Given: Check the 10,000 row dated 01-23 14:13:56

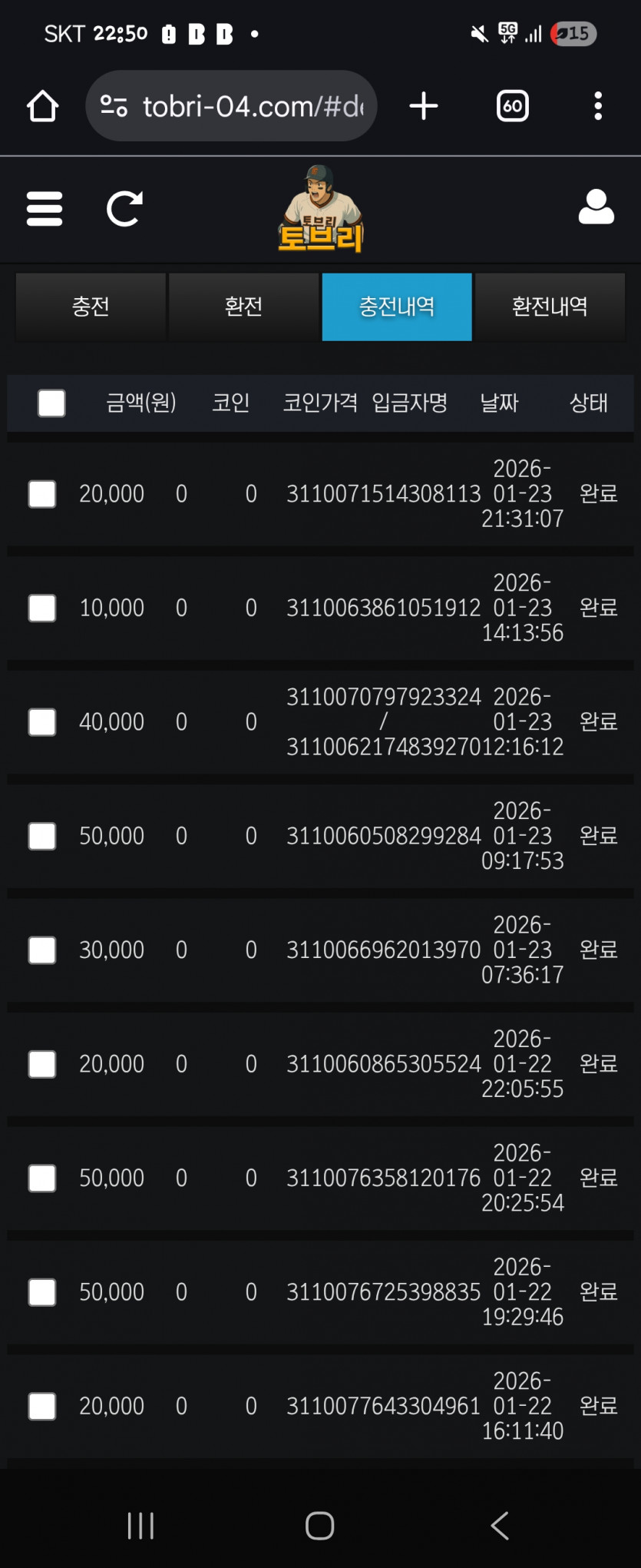Looking at the screenshot, I should tap(42, 608).
